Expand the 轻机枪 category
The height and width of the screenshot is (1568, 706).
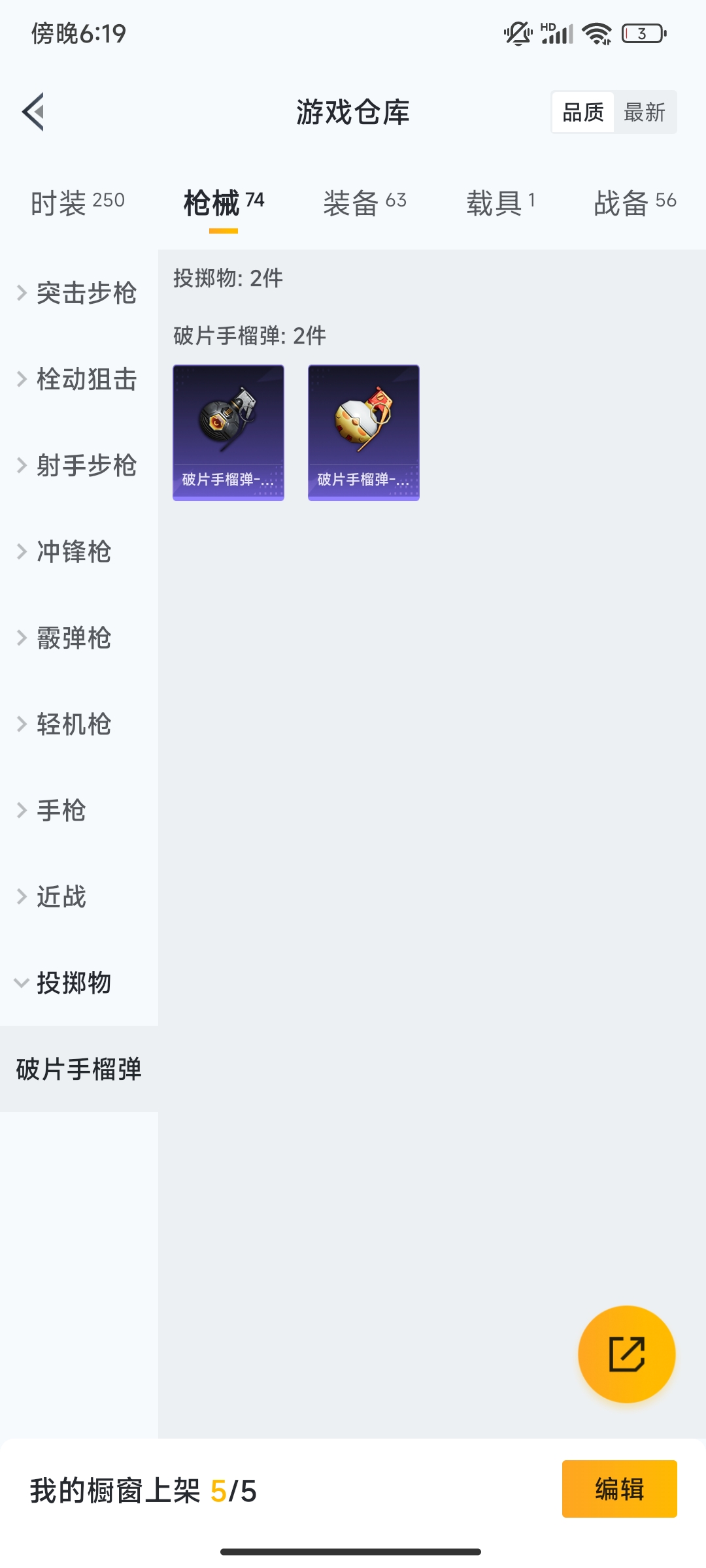[x=78, y=724]
